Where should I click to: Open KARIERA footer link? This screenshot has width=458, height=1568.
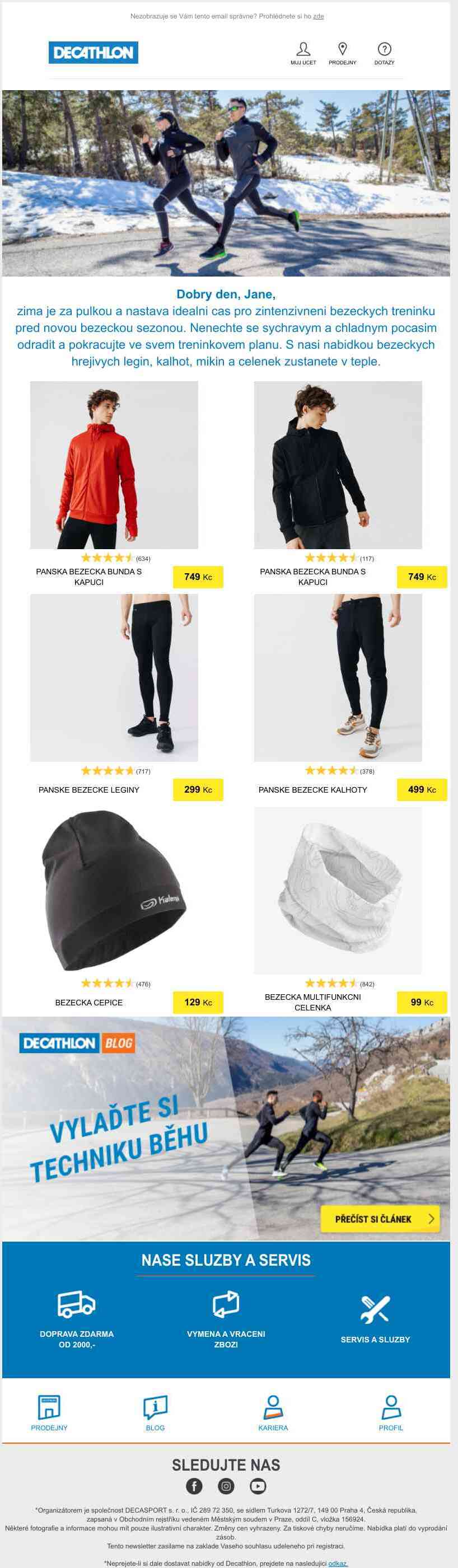click(x=273, y=1413)
